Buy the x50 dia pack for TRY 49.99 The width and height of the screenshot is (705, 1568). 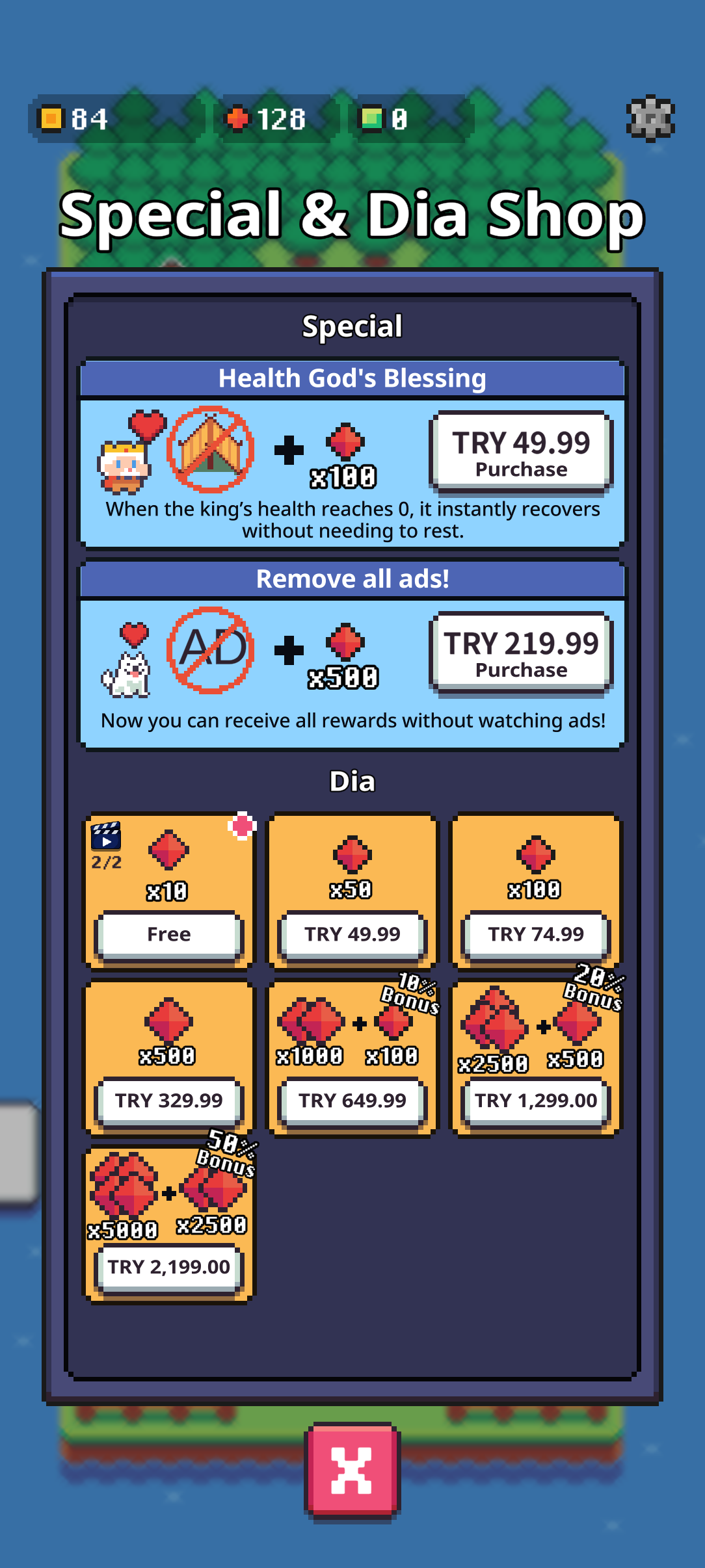coord(352,934)
